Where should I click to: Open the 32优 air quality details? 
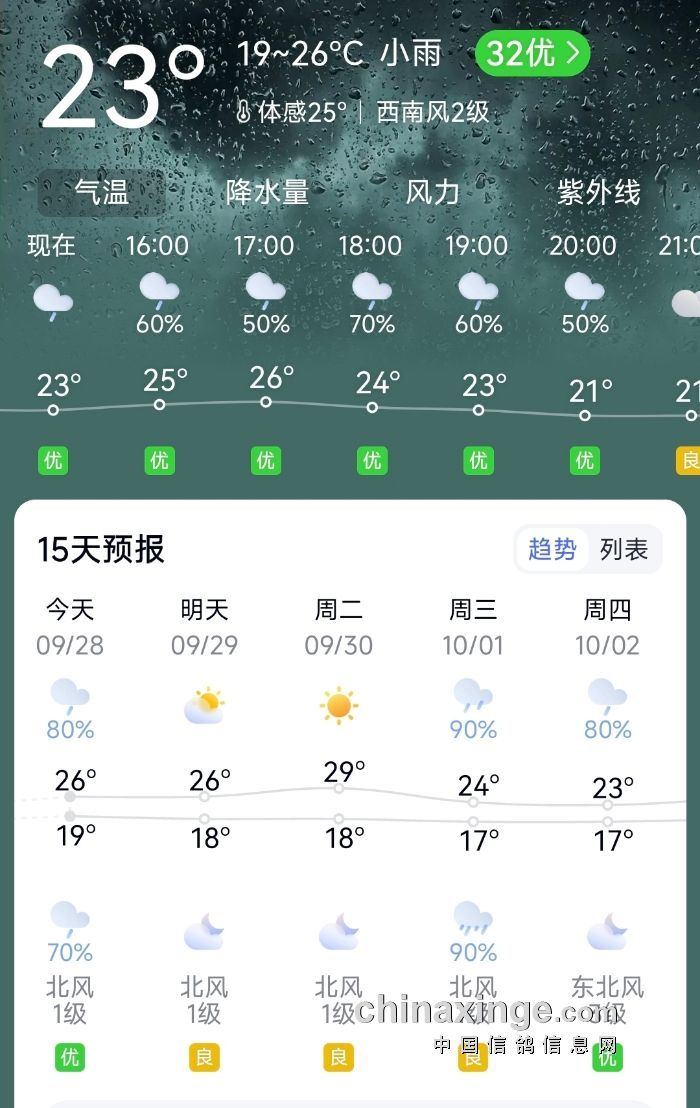(532, 54)
